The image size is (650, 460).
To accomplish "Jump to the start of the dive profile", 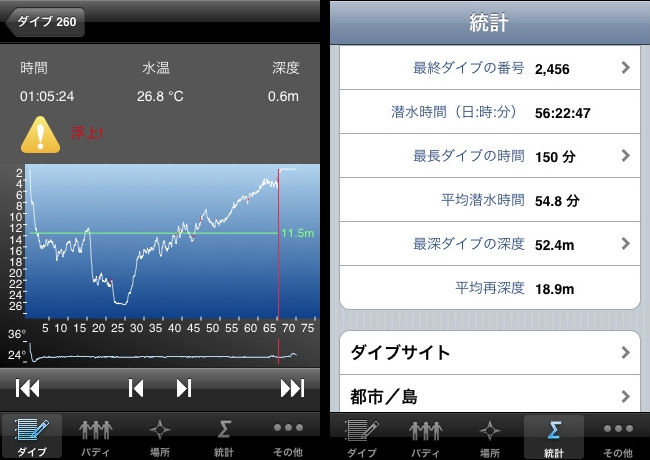I will pos(29,388).
